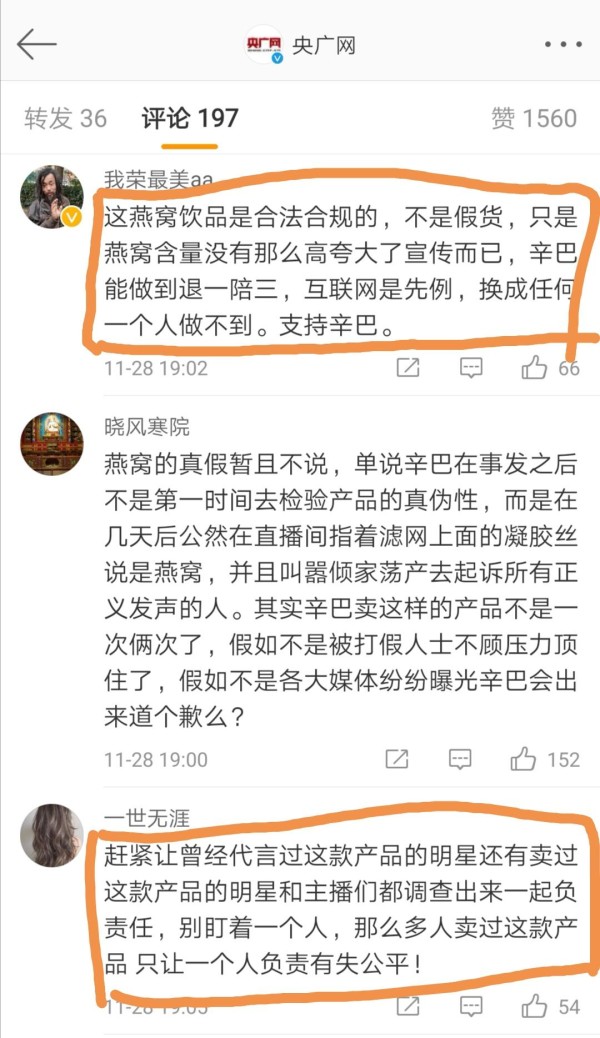
Task: Switch to the 赞 1560 tab
Action: (x=534, y=118)
